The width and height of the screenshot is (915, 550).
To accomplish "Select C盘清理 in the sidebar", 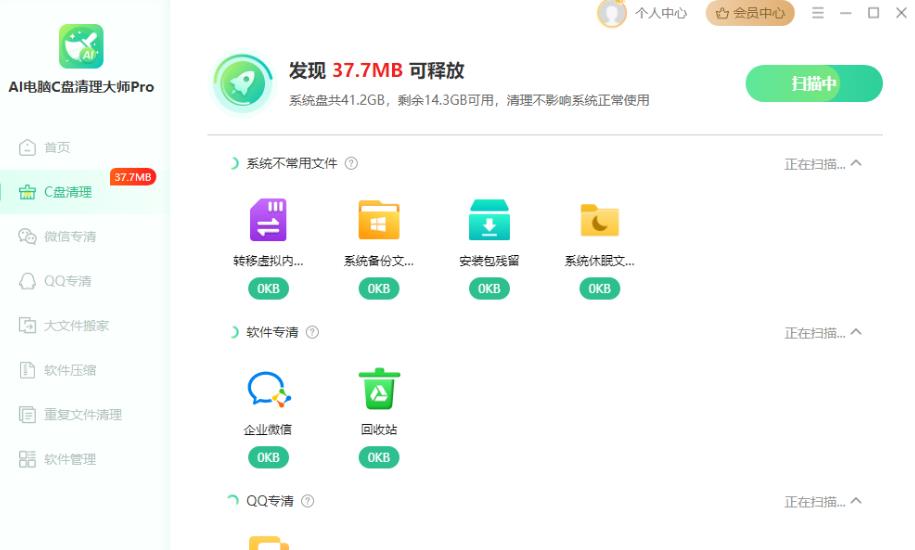I will [x=67, y=192].
